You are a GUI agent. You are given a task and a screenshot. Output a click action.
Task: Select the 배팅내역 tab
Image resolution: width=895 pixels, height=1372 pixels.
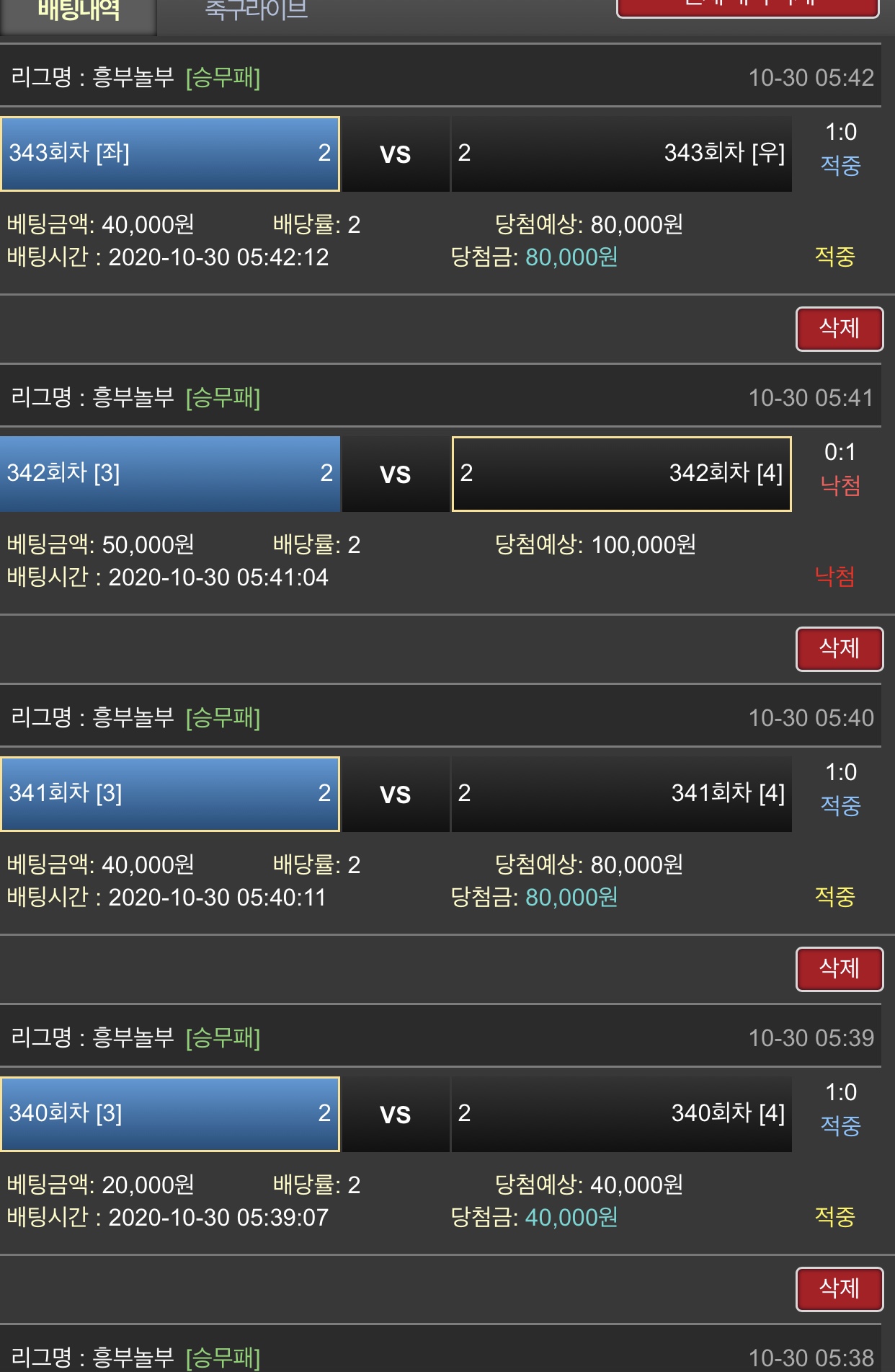click(x=79, y=12)
